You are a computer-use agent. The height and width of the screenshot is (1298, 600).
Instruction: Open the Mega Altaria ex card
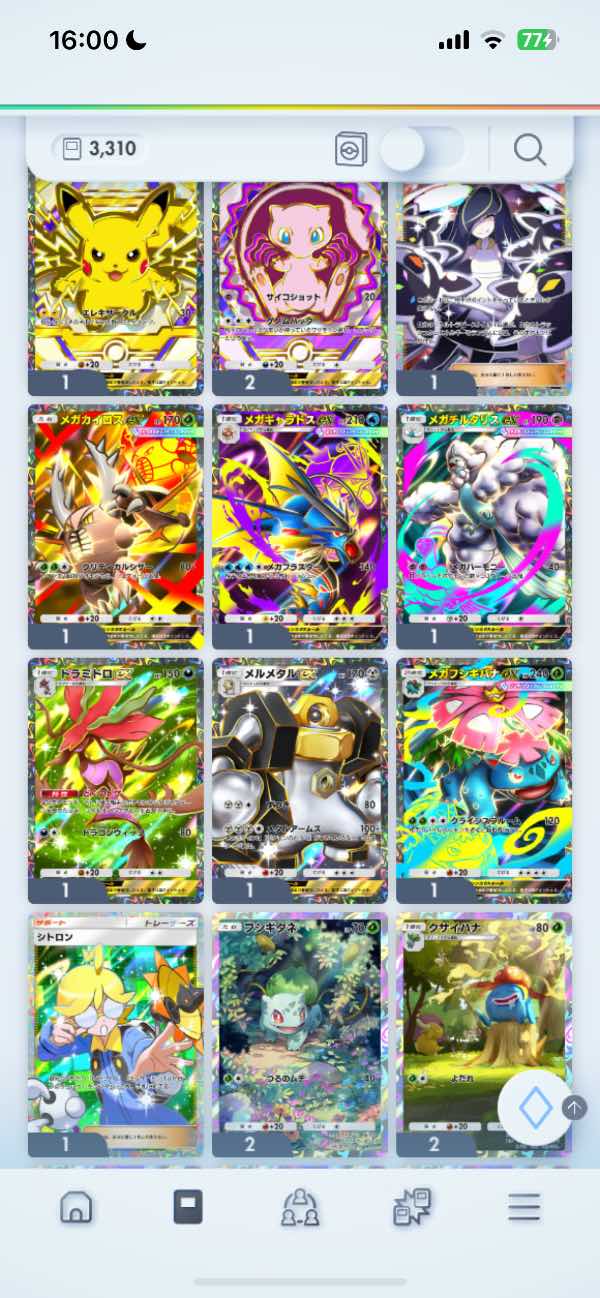click(x=484, y=527)
